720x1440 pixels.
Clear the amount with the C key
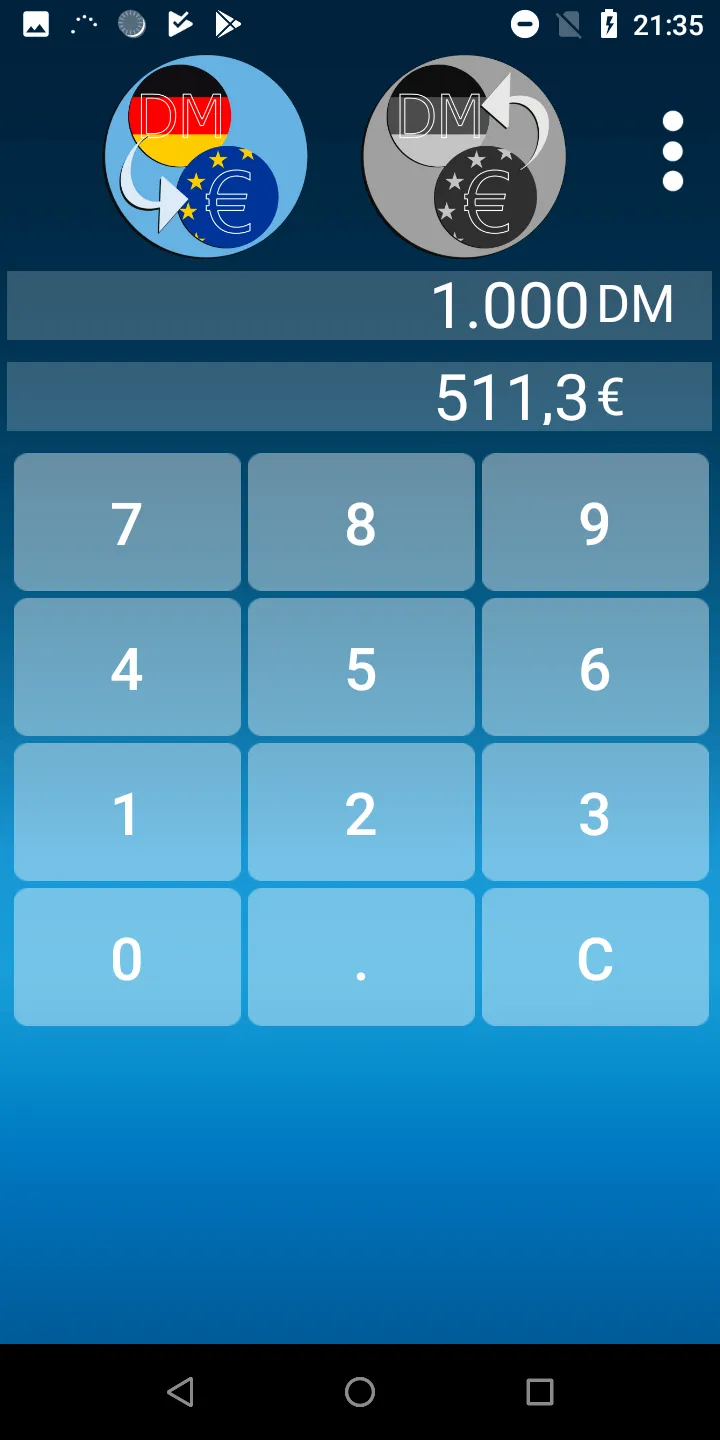coord(595,957)
